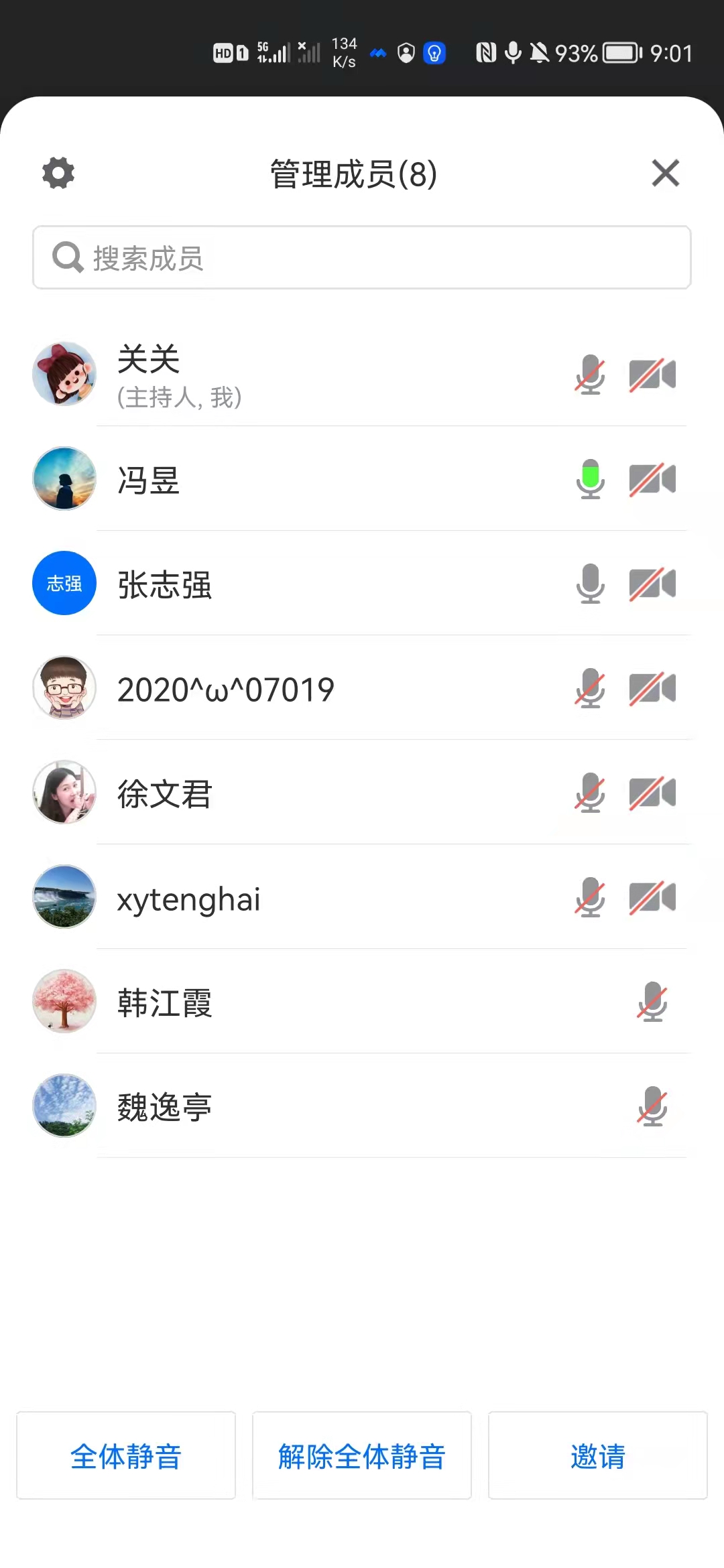
Task: Tap xytenghai's camera icon
Action: 652,898
